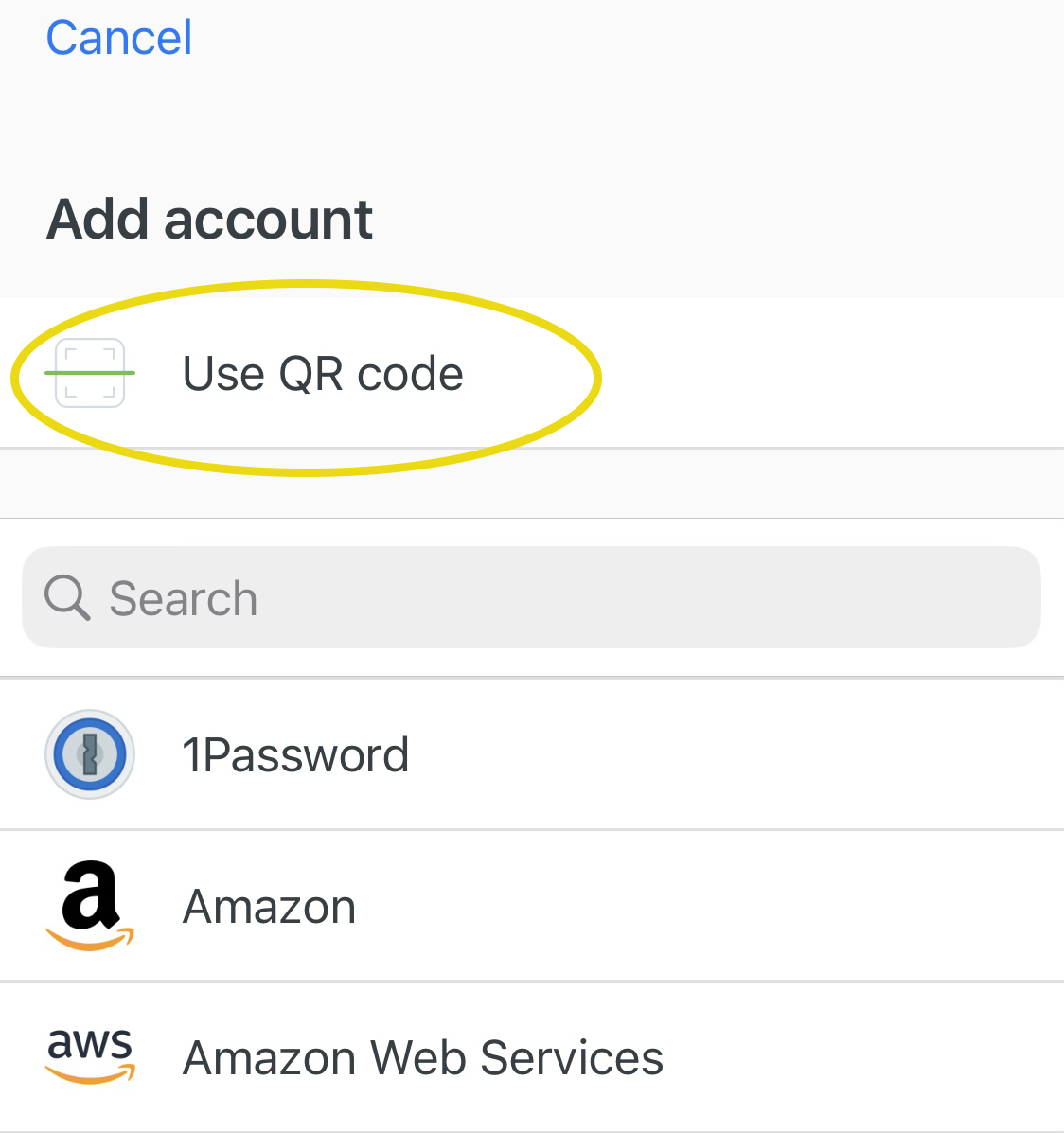Open Amazon Web Services entry
This screenshot has height=1133, width=1064.
click(x=422, y=1058)
